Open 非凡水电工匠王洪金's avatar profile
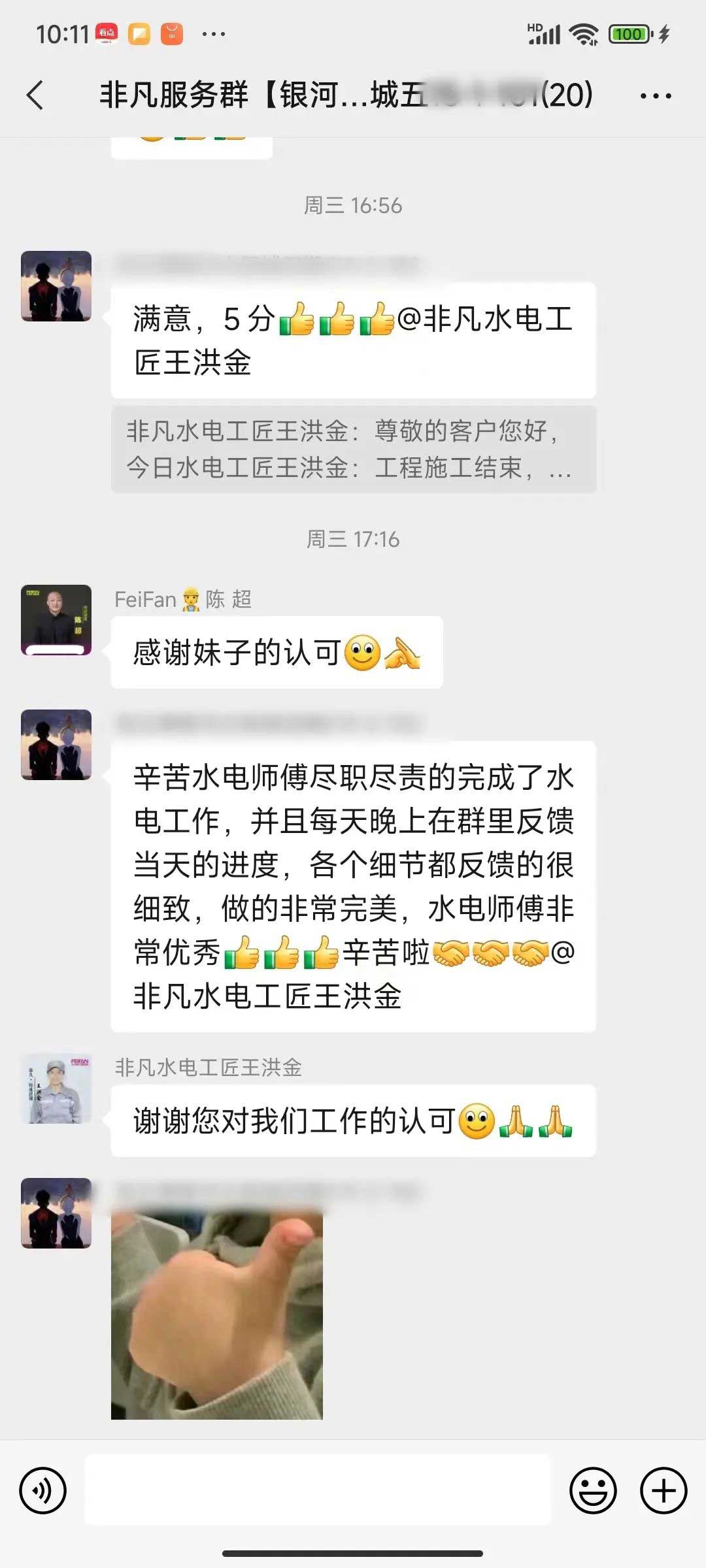Viewport: 706px width, 1568px height. pyautogui.click(x=56, y=1088)
